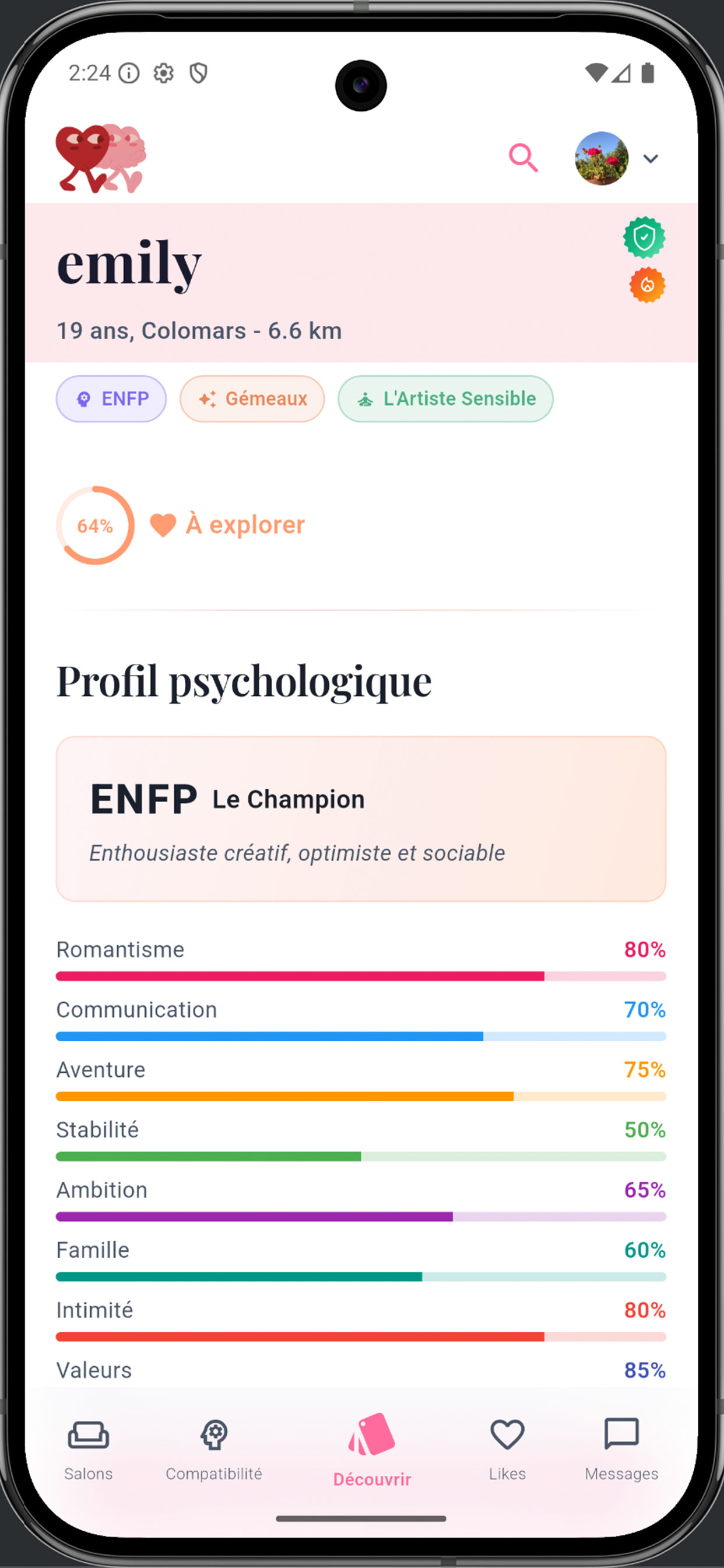
Task: Open the profile avatar dropdown chevron
Action: (651, 158)
